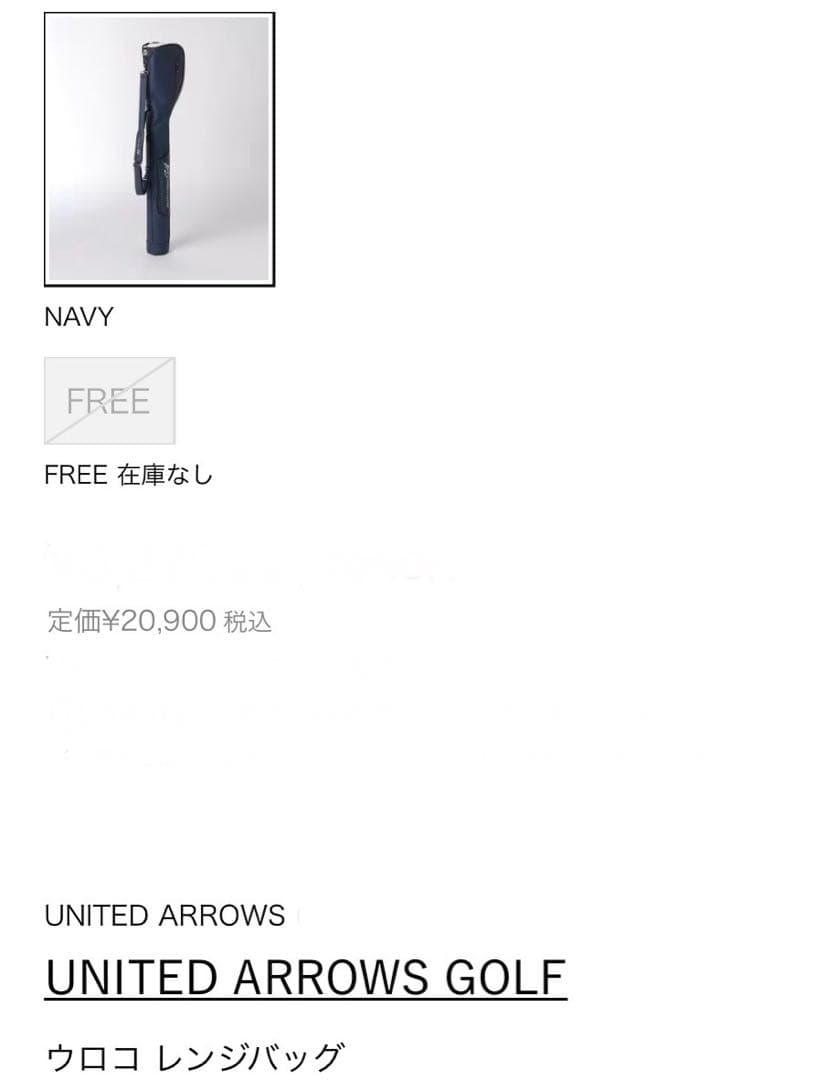Select the NAVY color thumbnail

click(x=159, y=149)
